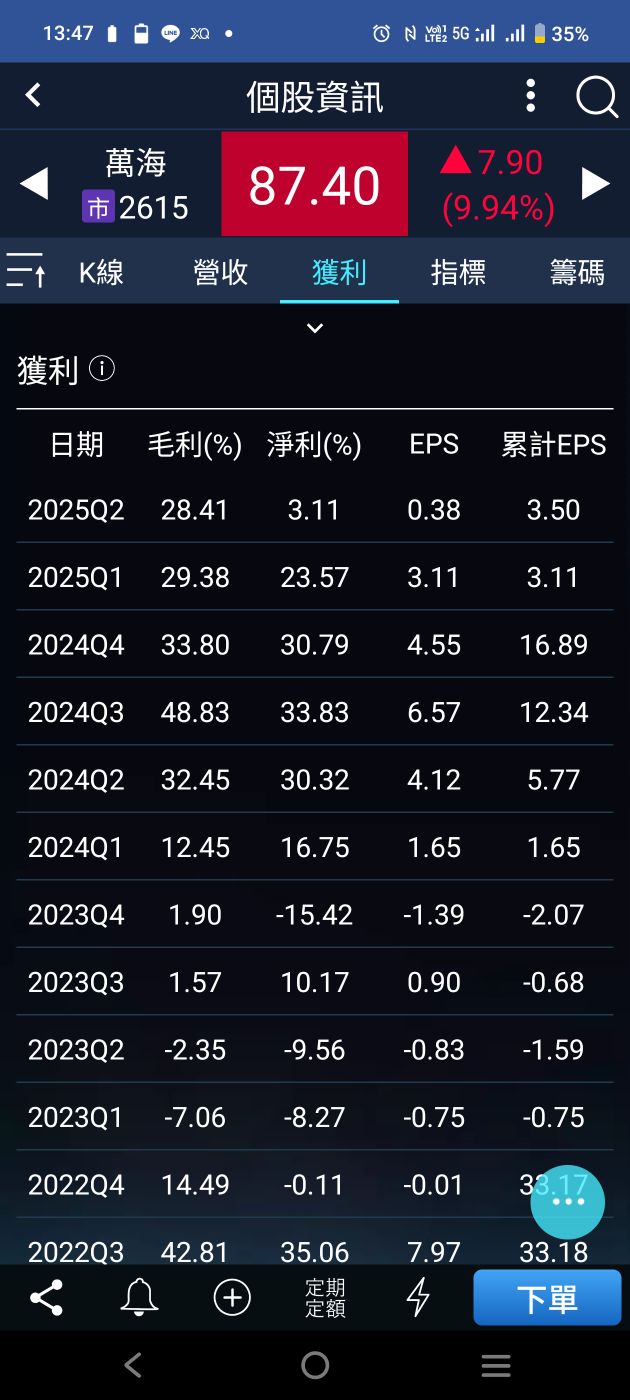Viewport: 630px width, 1400px height.
Task: Switch to the 營收 tab
Action: click(220, 272)
